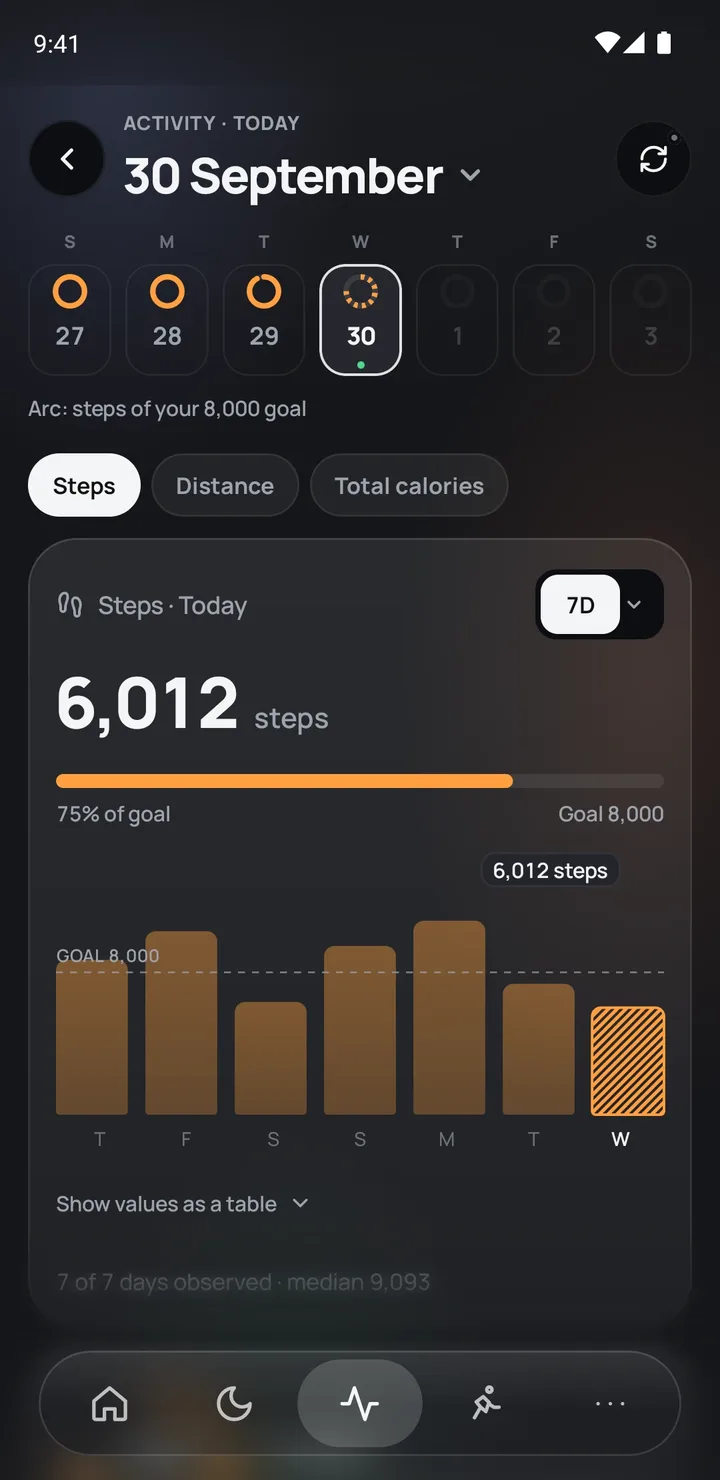Open the Home tab
Viewport: 720px width, 1480px height.
click(x=110, y=1404)
